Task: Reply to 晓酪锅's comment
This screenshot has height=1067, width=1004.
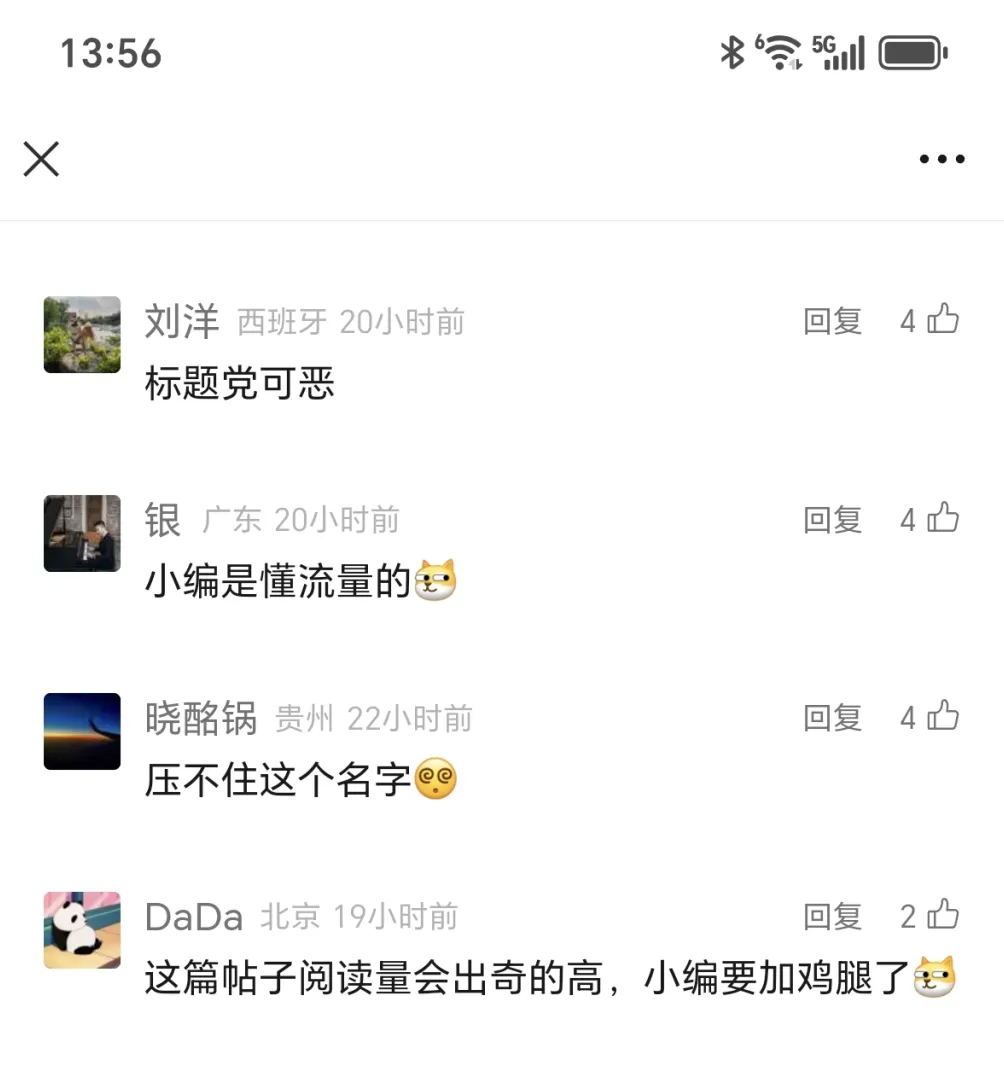Action: 833,717
